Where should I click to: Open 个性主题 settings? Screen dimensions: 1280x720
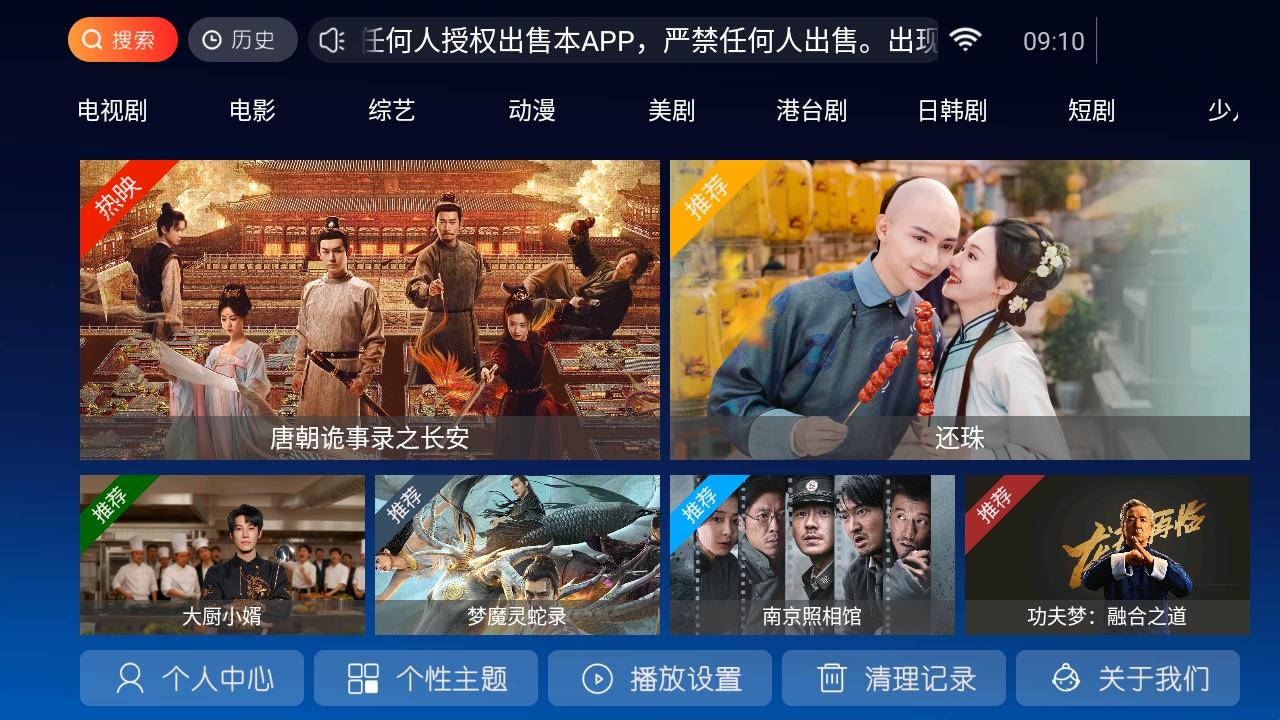426,679
